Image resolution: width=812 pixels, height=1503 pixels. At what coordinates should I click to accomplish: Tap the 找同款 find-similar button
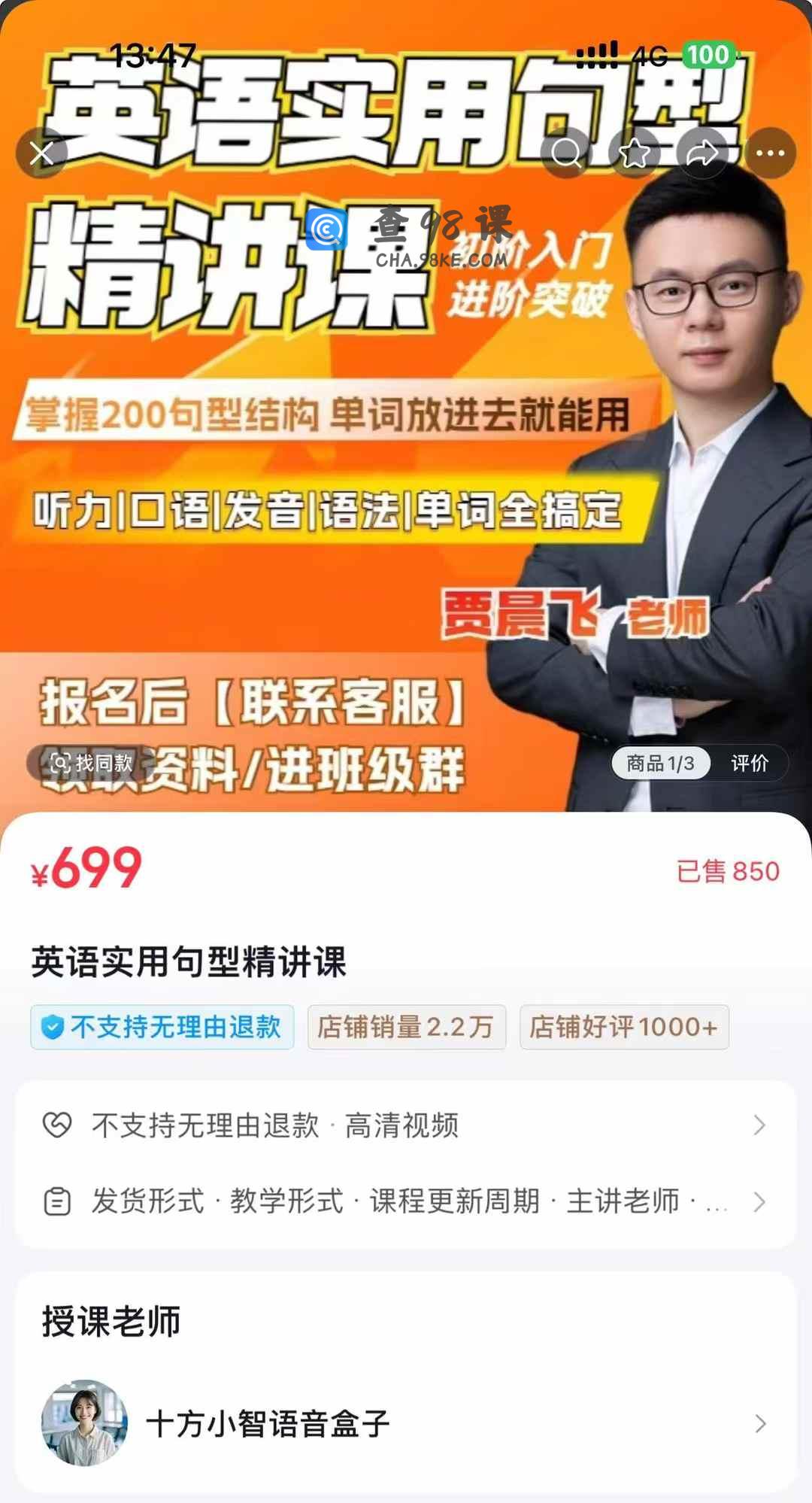91,763
